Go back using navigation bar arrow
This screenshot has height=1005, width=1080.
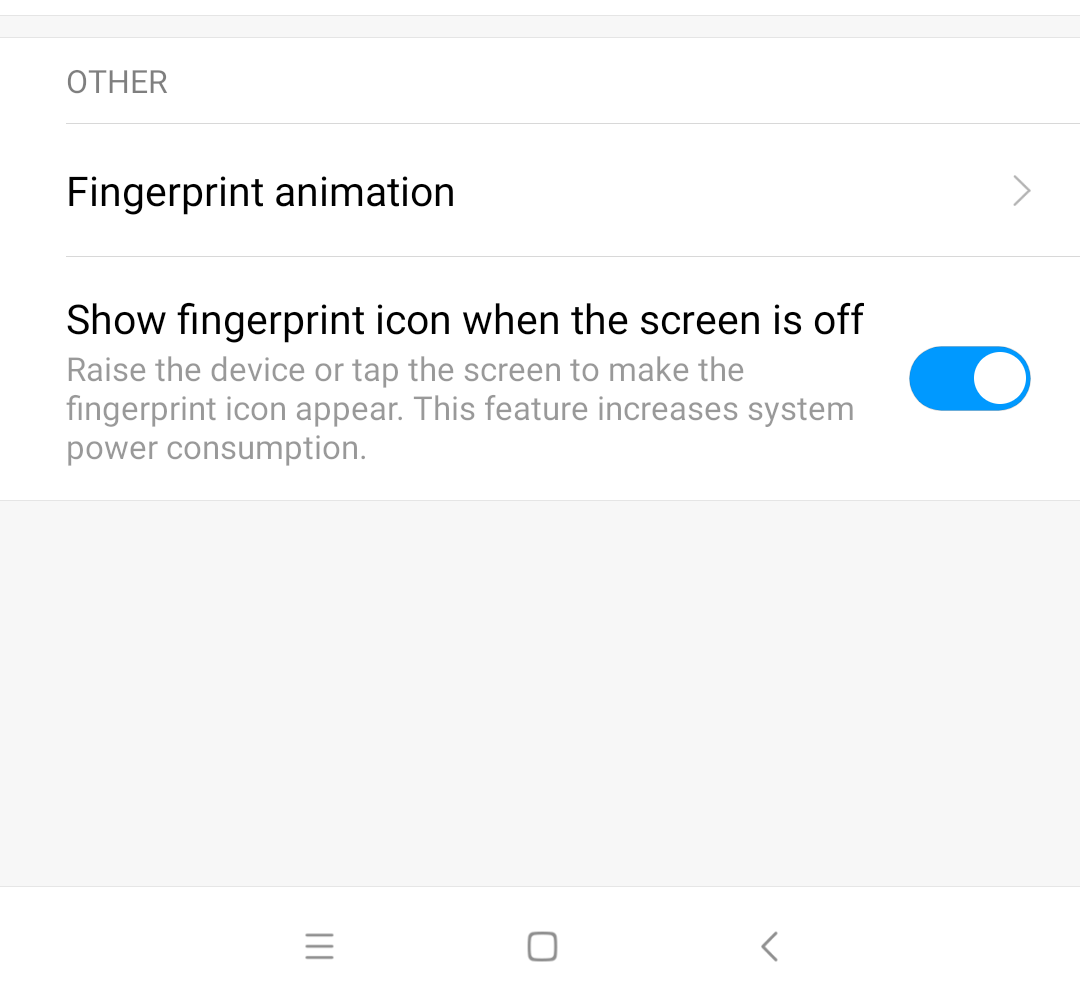769,946
